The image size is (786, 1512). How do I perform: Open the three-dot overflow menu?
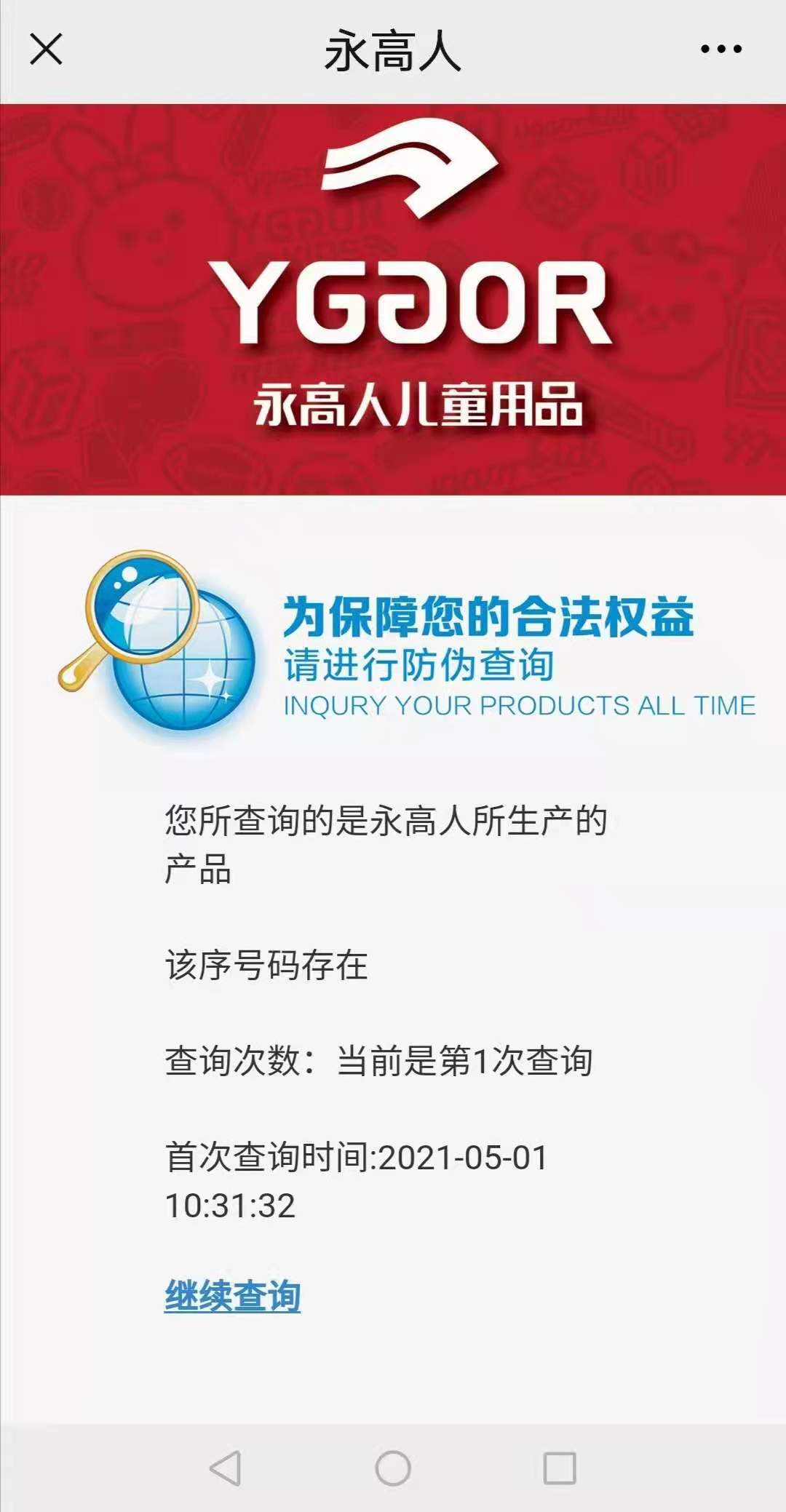(x=720, y=49)
